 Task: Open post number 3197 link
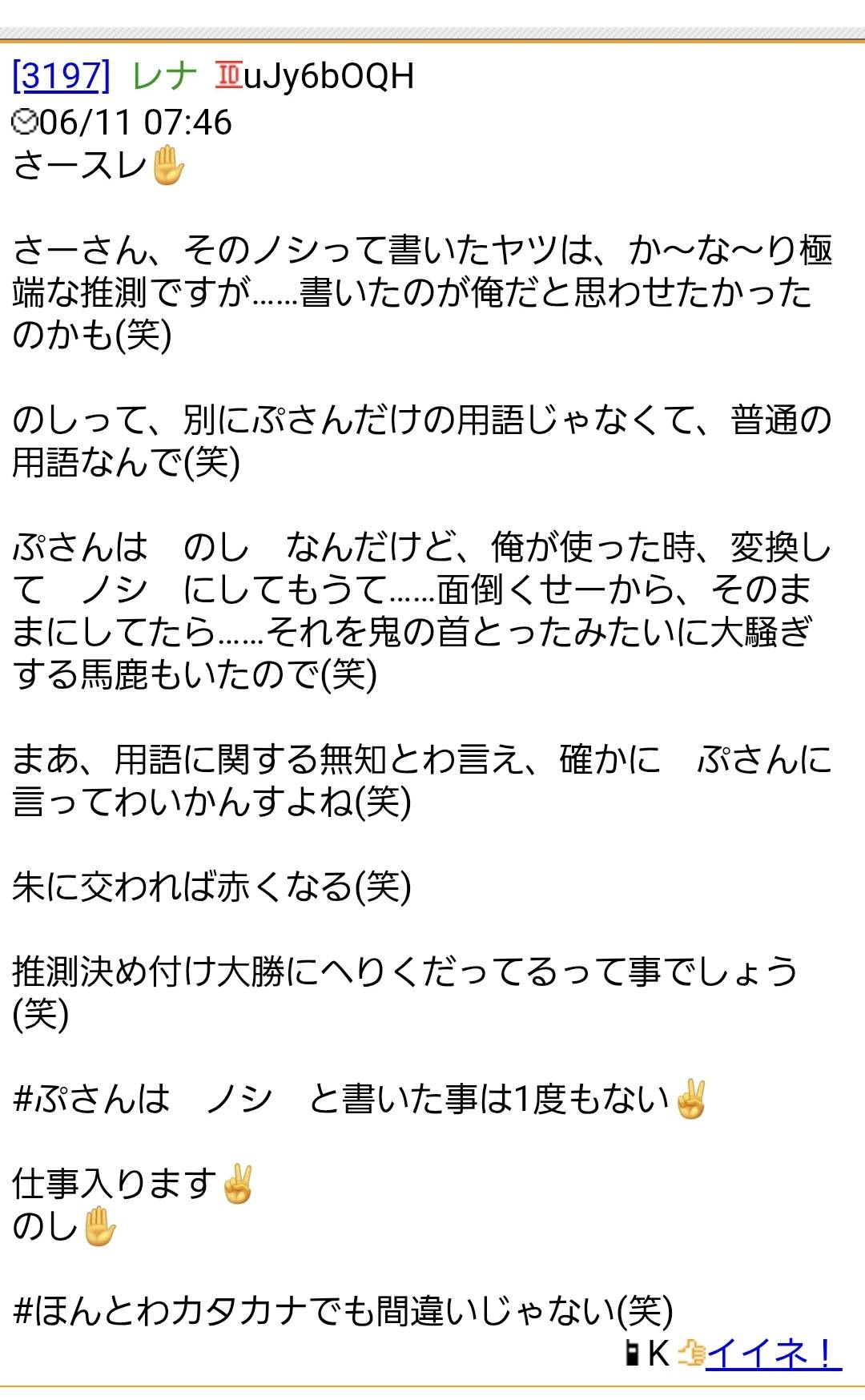coord(61,76)
